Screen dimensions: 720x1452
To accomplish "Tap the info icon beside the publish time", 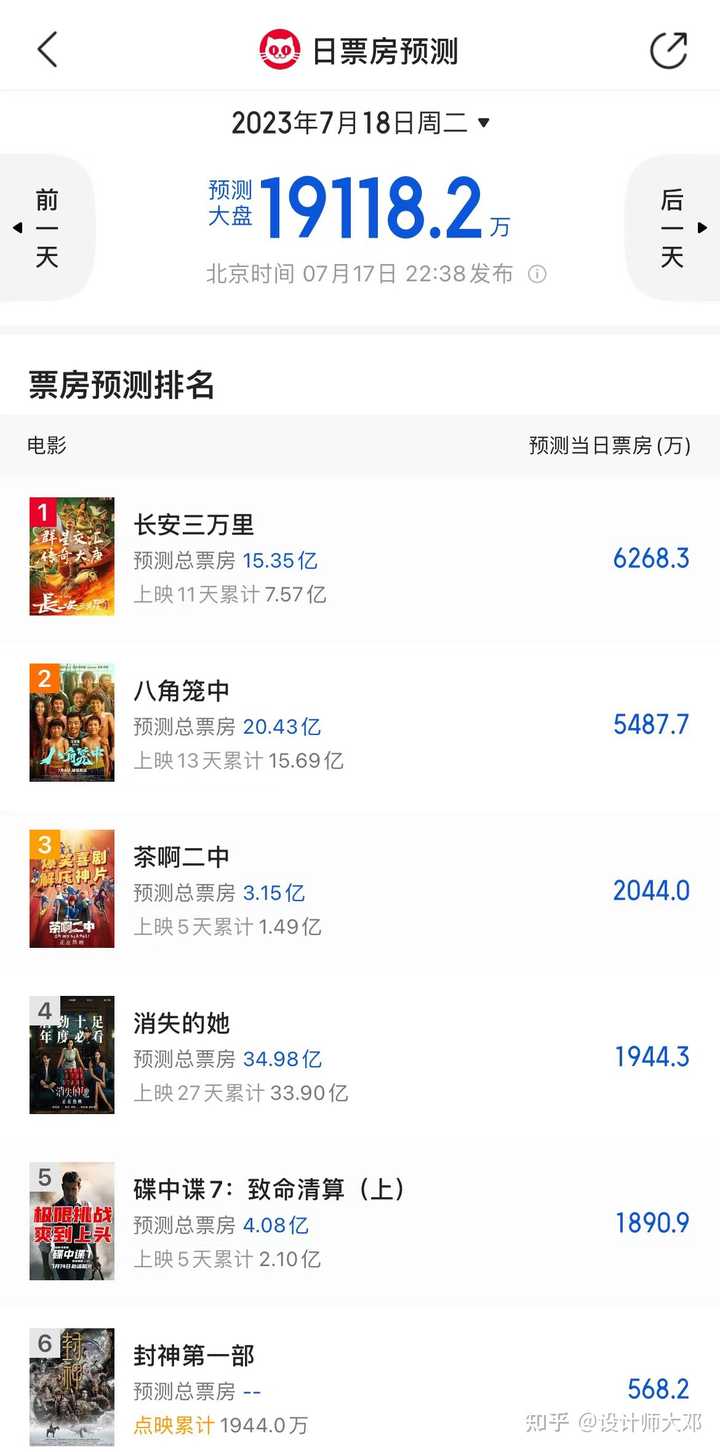I will tap(537, 274).
